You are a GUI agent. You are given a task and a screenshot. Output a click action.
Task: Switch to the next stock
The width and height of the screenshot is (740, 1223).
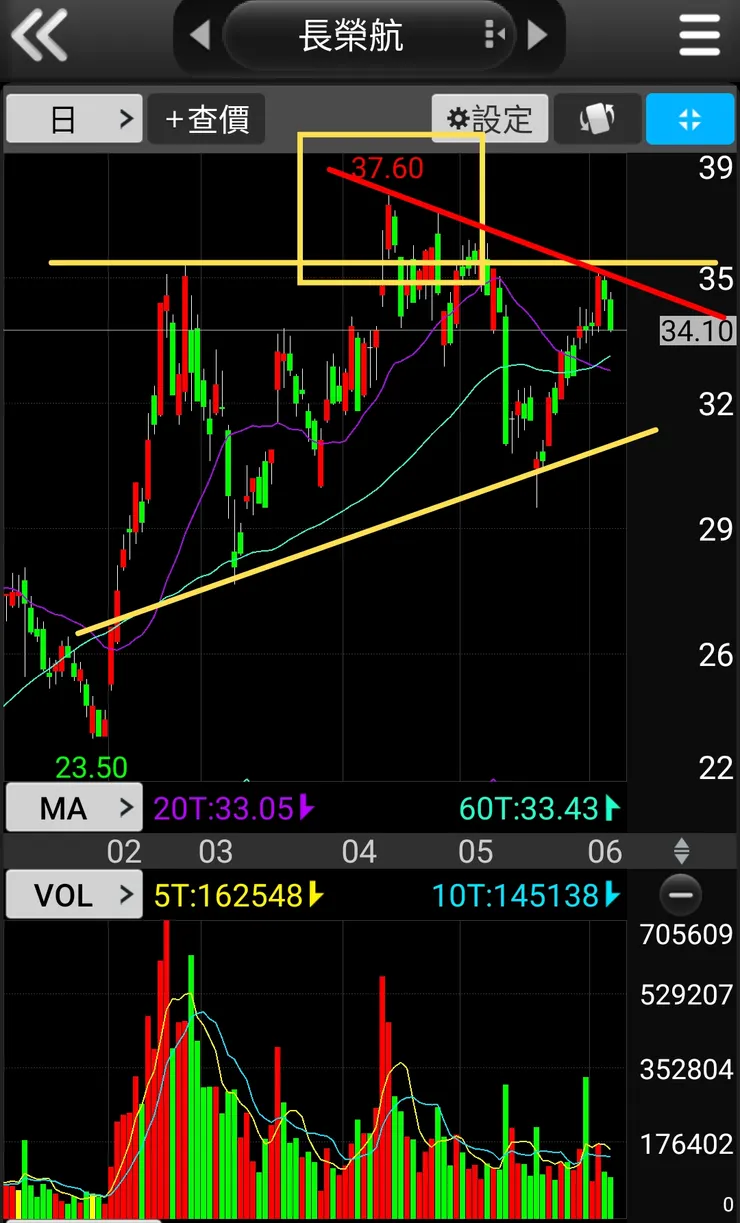[538, 36]
